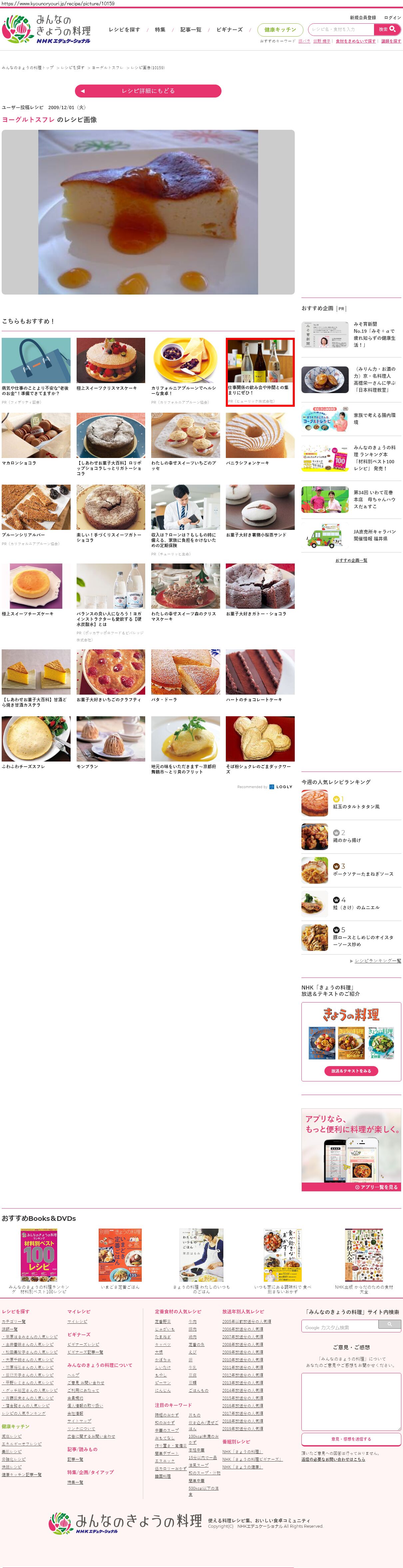
Task: Open the top-ranked 紅玉のタルトタタン風 recipe
Action: click(356, 806)
